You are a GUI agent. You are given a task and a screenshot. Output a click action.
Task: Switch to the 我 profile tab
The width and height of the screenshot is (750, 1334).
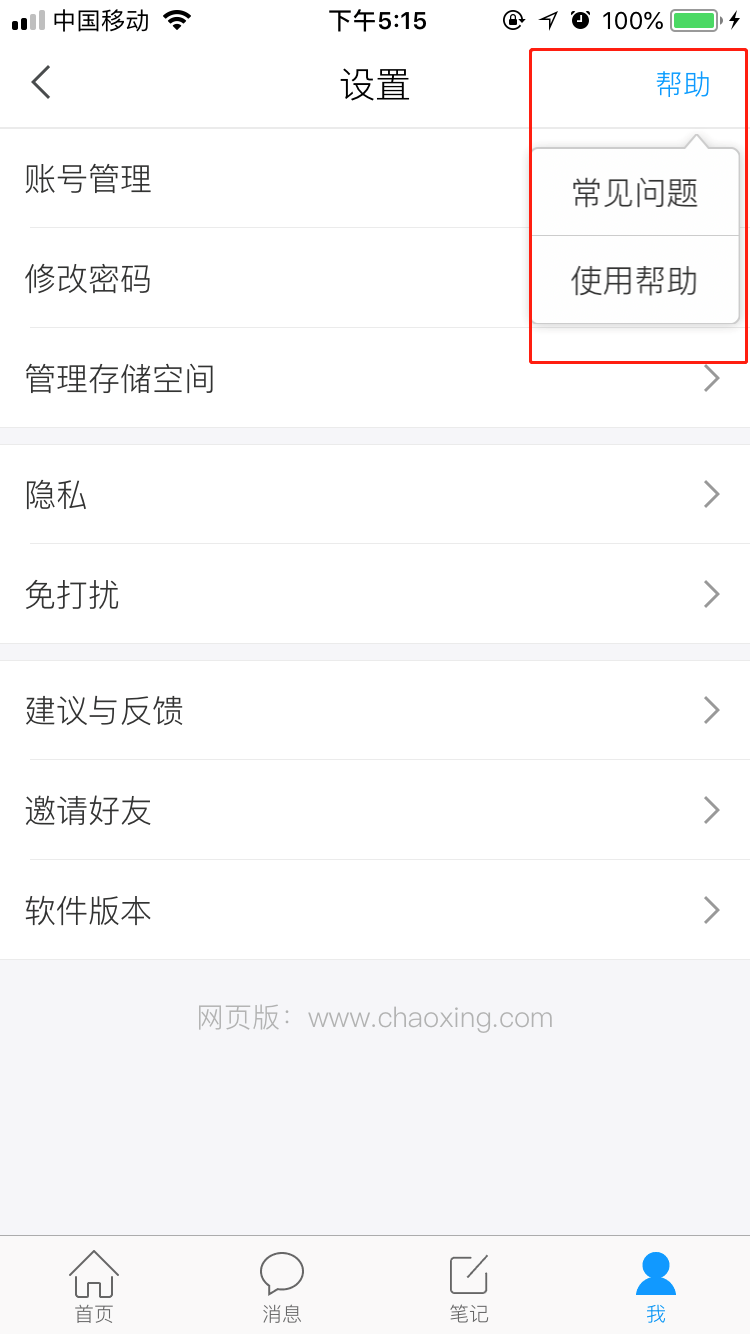[x=656, y=1286]
